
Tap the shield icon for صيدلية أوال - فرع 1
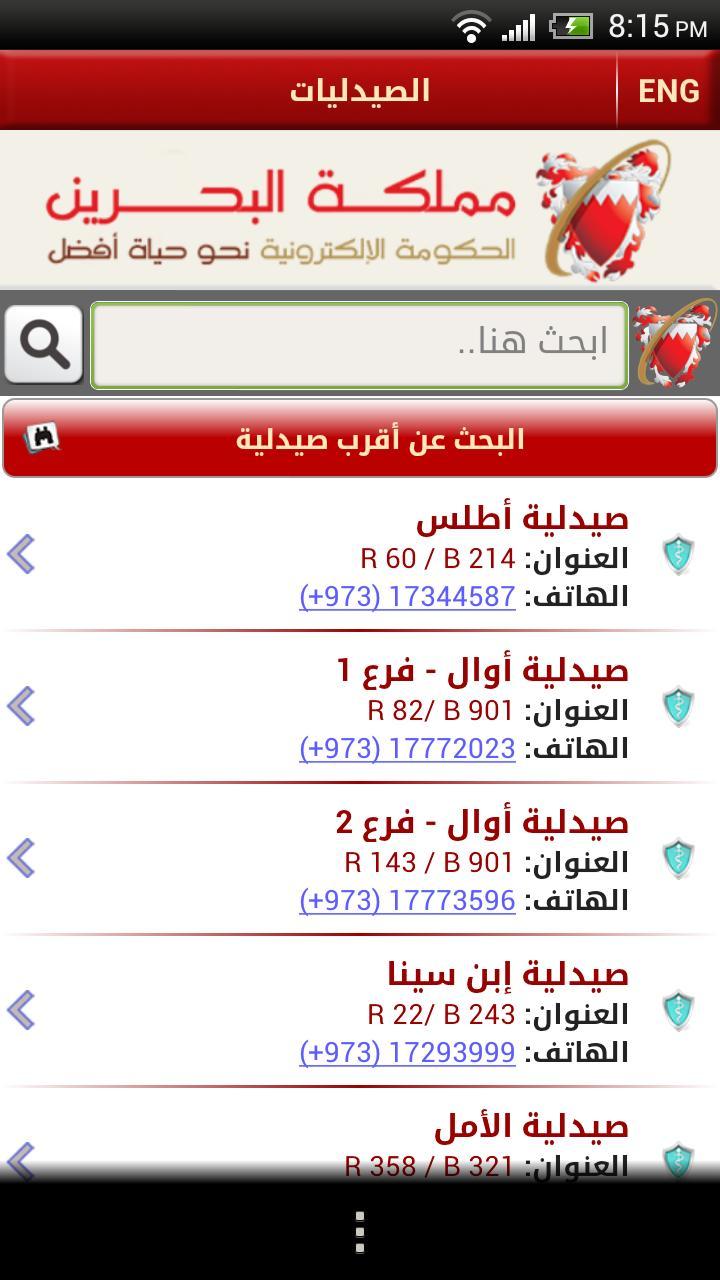679,706
